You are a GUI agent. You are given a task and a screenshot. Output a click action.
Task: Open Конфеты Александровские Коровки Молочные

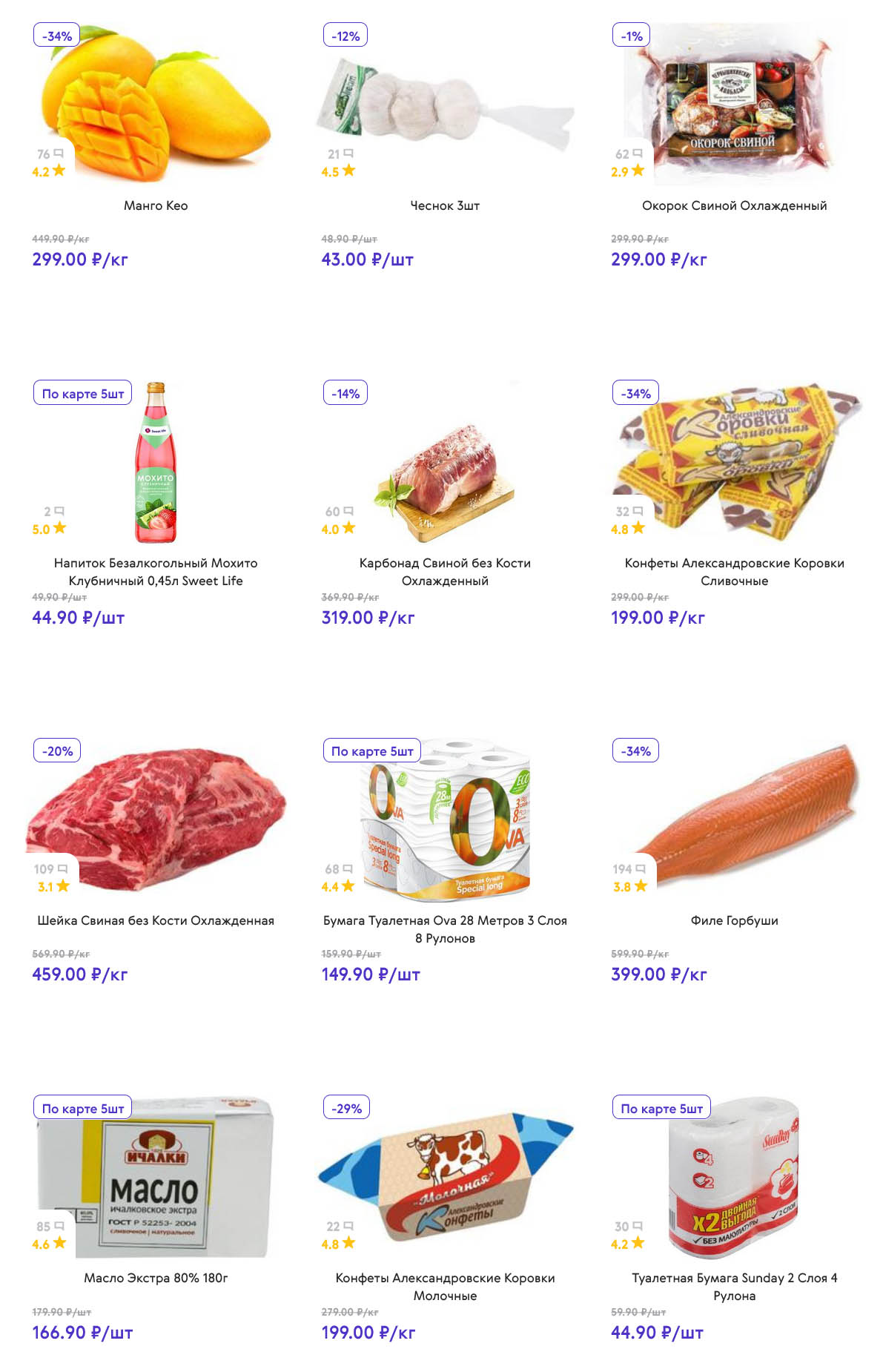[x=445, y=1286]
